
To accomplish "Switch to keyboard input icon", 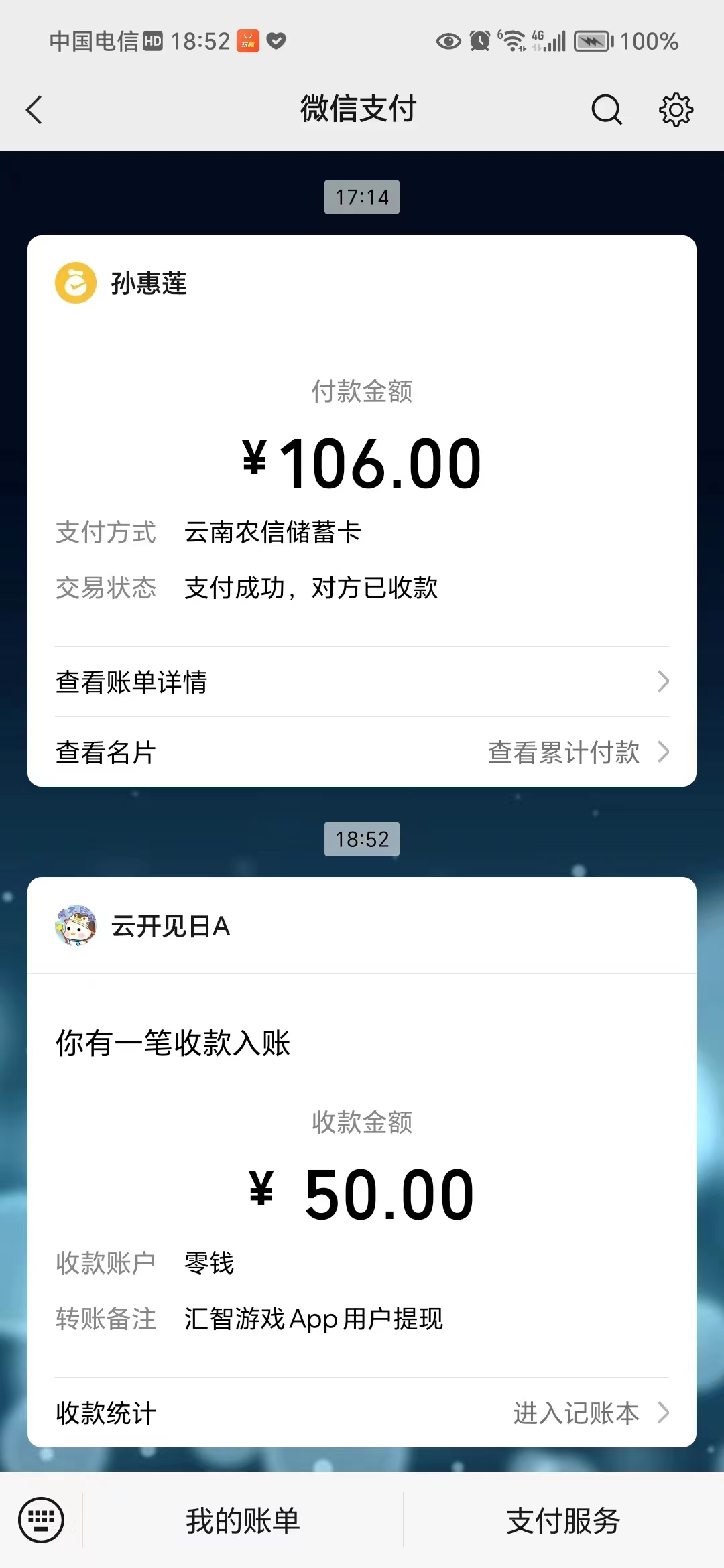I will pos(42,1520).
